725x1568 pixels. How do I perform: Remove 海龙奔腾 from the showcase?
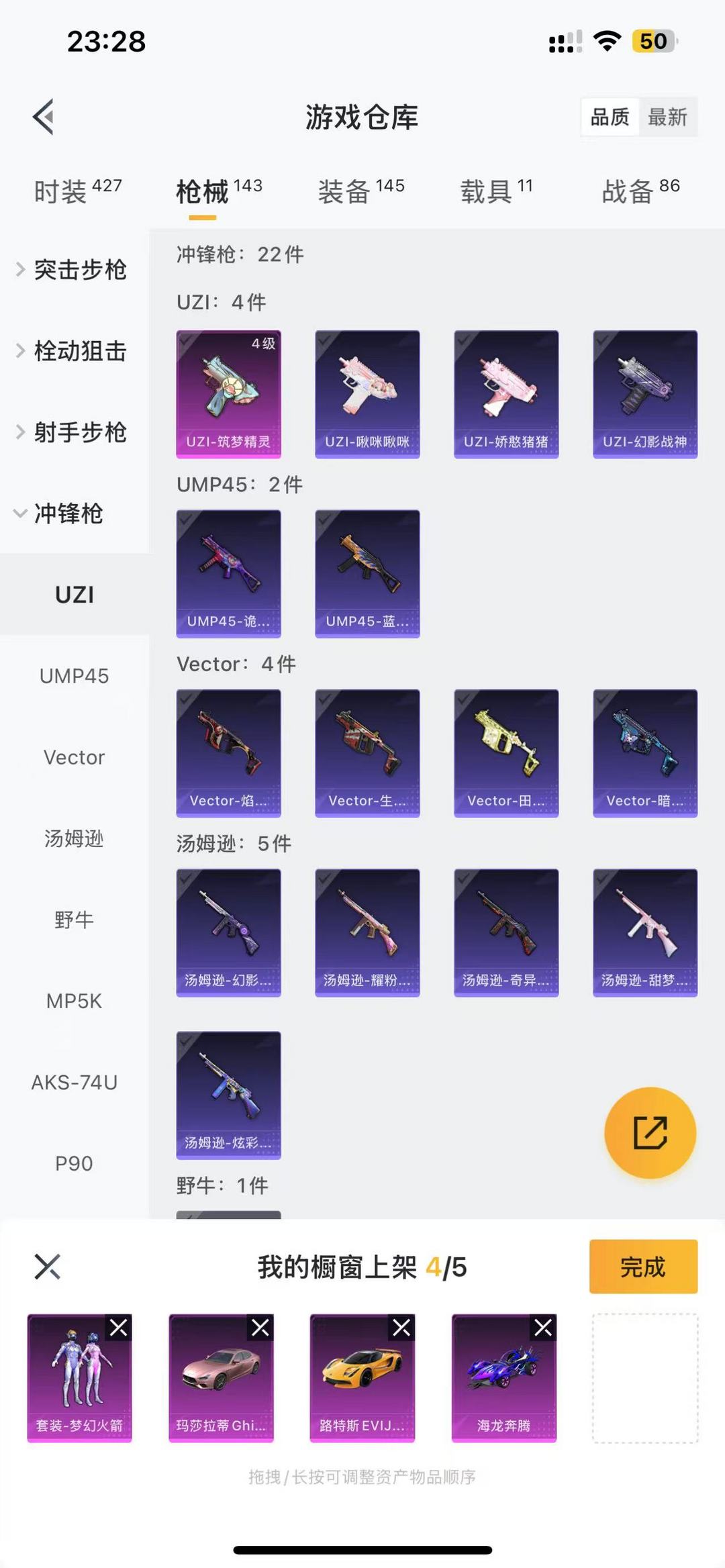point(543,1327)
